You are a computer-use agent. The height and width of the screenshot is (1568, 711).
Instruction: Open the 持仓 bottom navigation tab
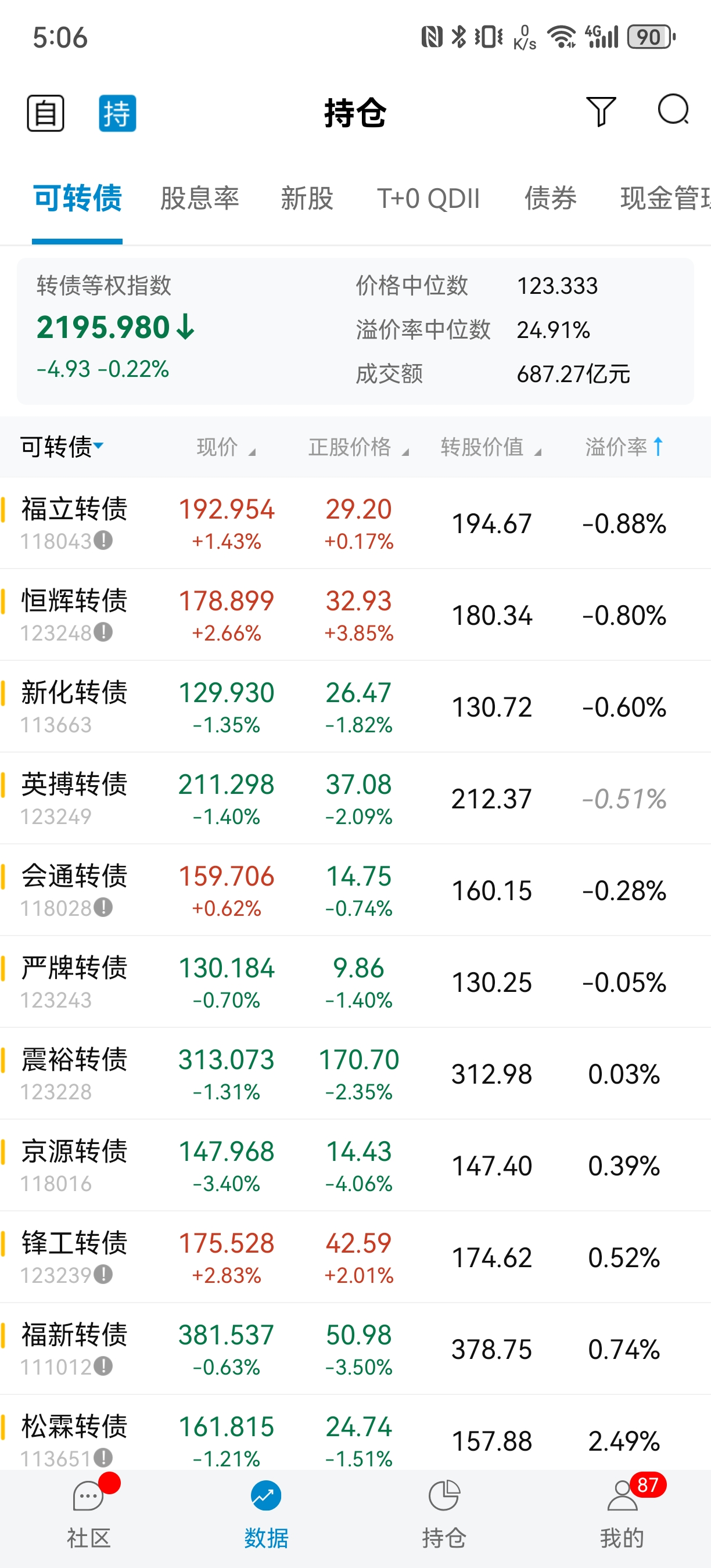tap(444, 1514)
